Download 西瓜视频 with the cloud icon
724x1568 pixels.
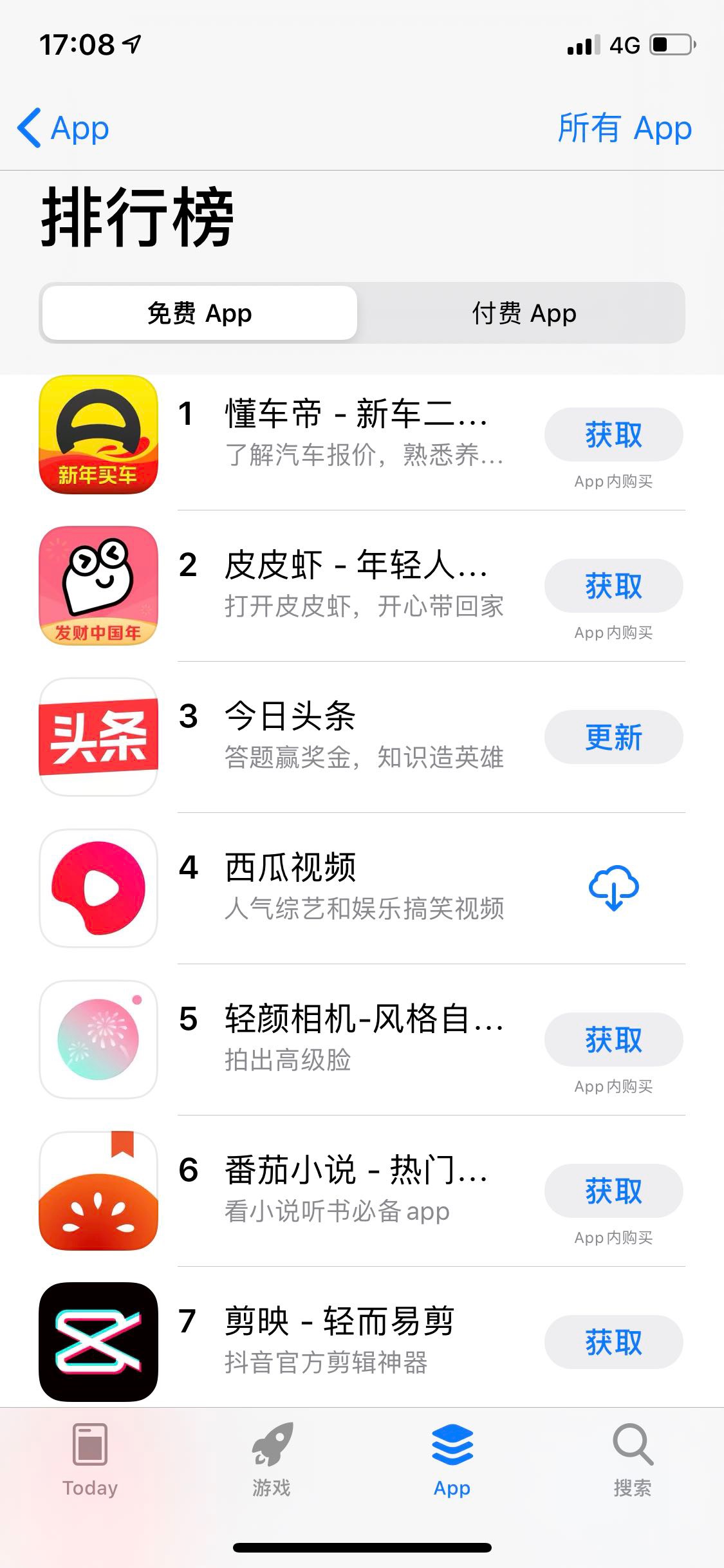click(x=613, y=888)
